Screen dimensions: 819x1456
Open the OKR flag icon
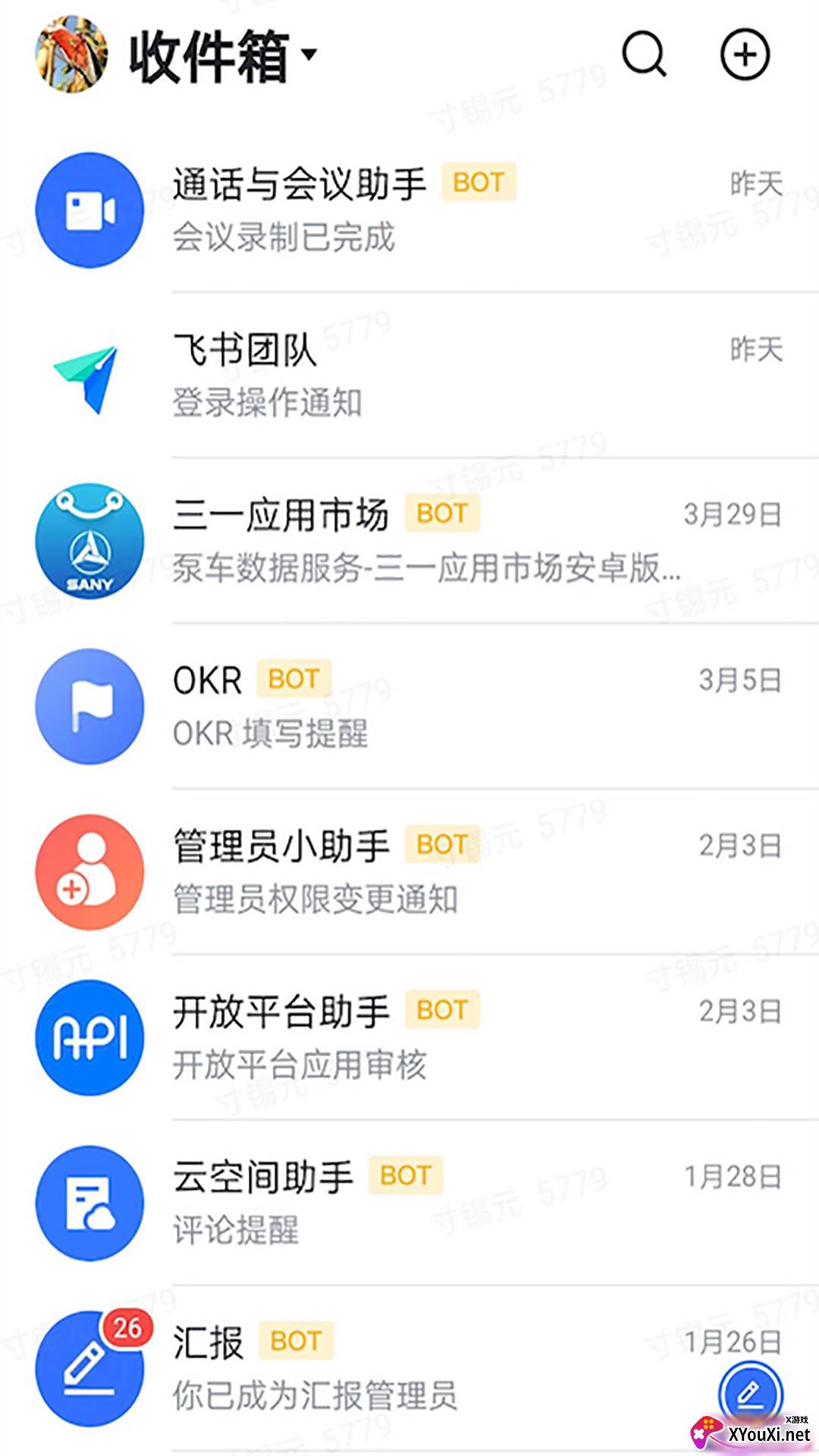tap(89, 707)
